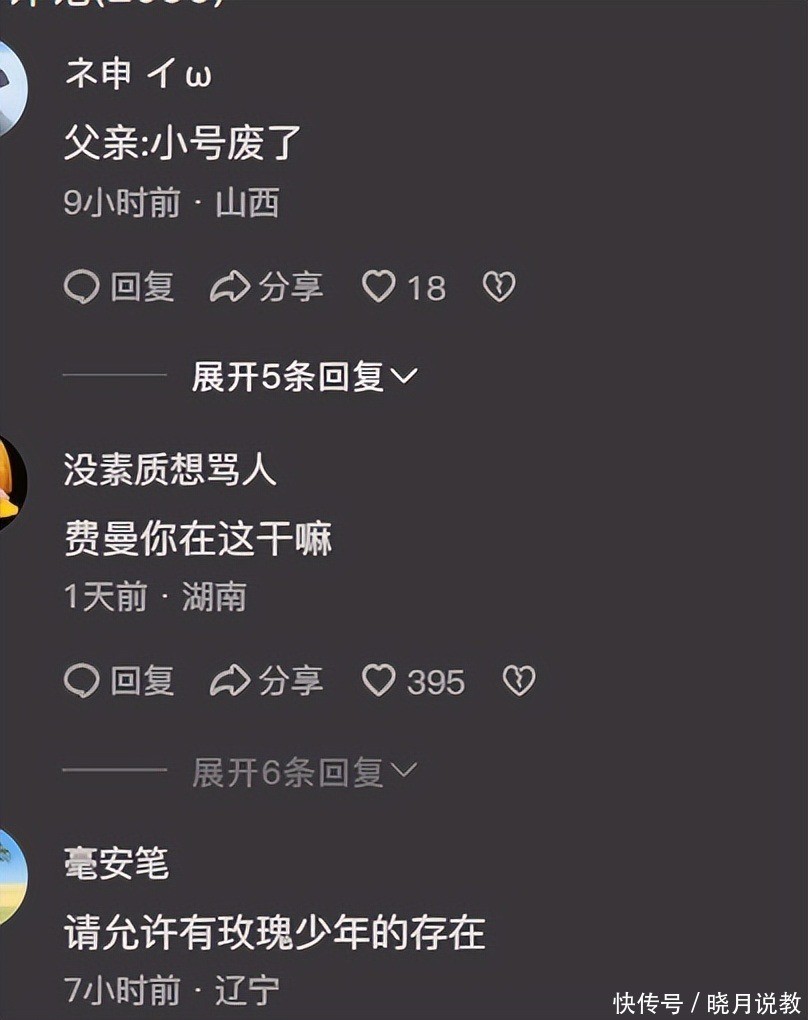808x1020 pixels.
Task: Open username 毫安笔
Action: (116, 863)
